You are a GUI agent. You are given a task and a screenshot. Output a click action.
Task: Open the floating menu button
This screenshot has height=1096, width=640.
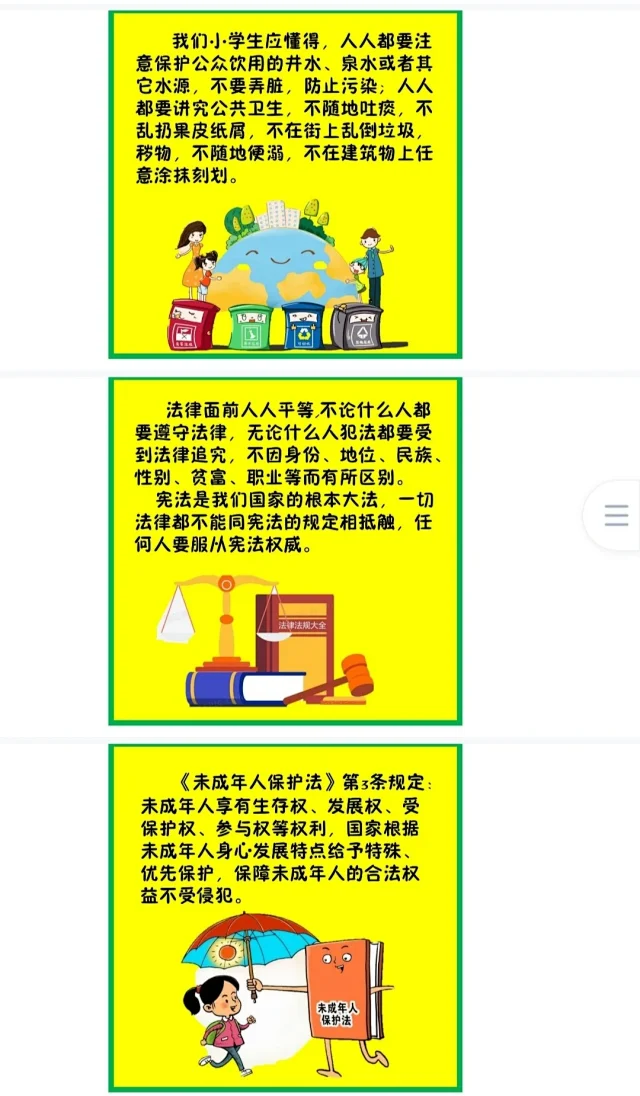pos(616,515)
